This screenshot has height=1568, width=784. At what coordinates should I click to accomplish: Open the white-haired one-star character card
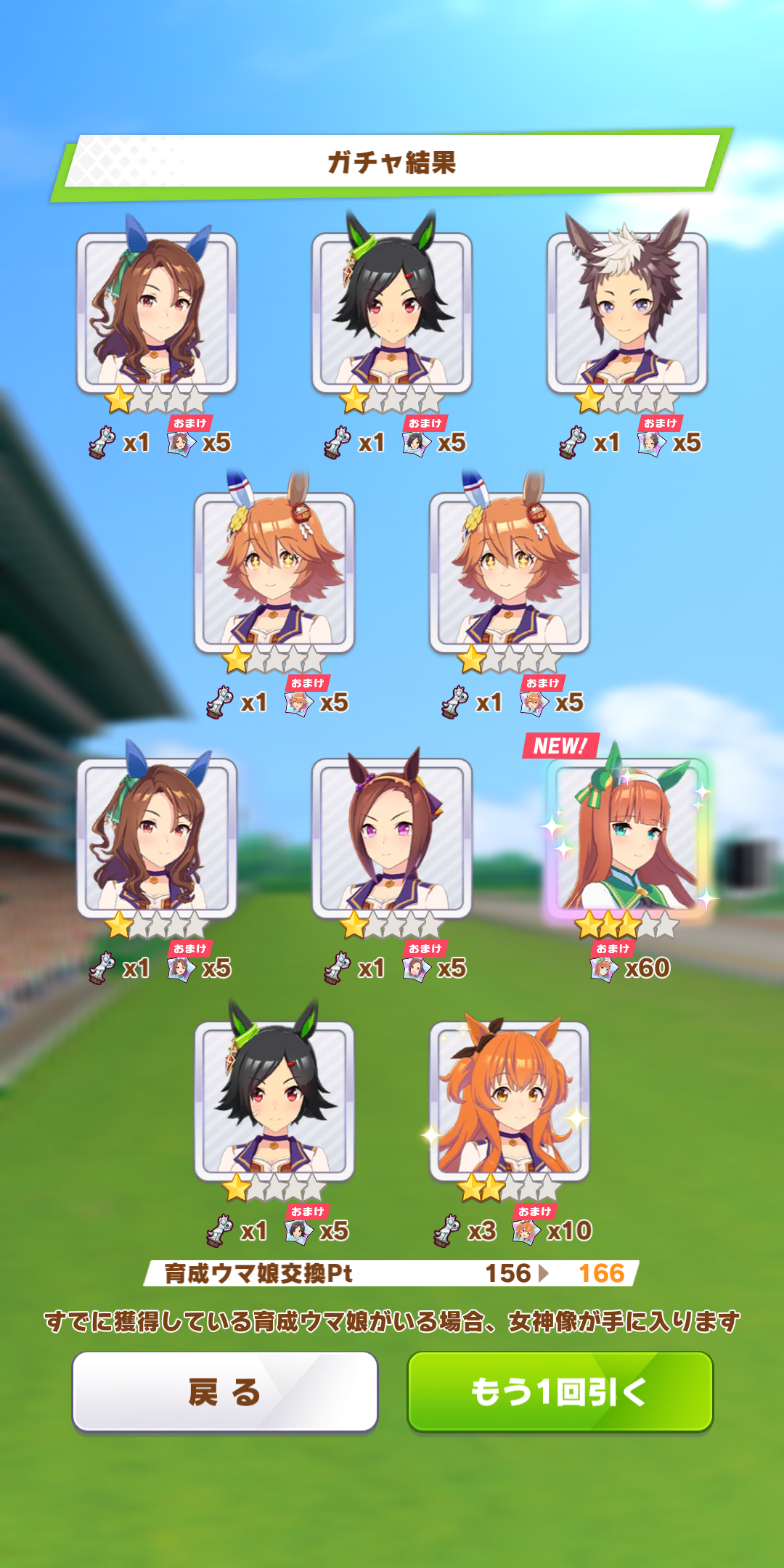coord(627,312)
